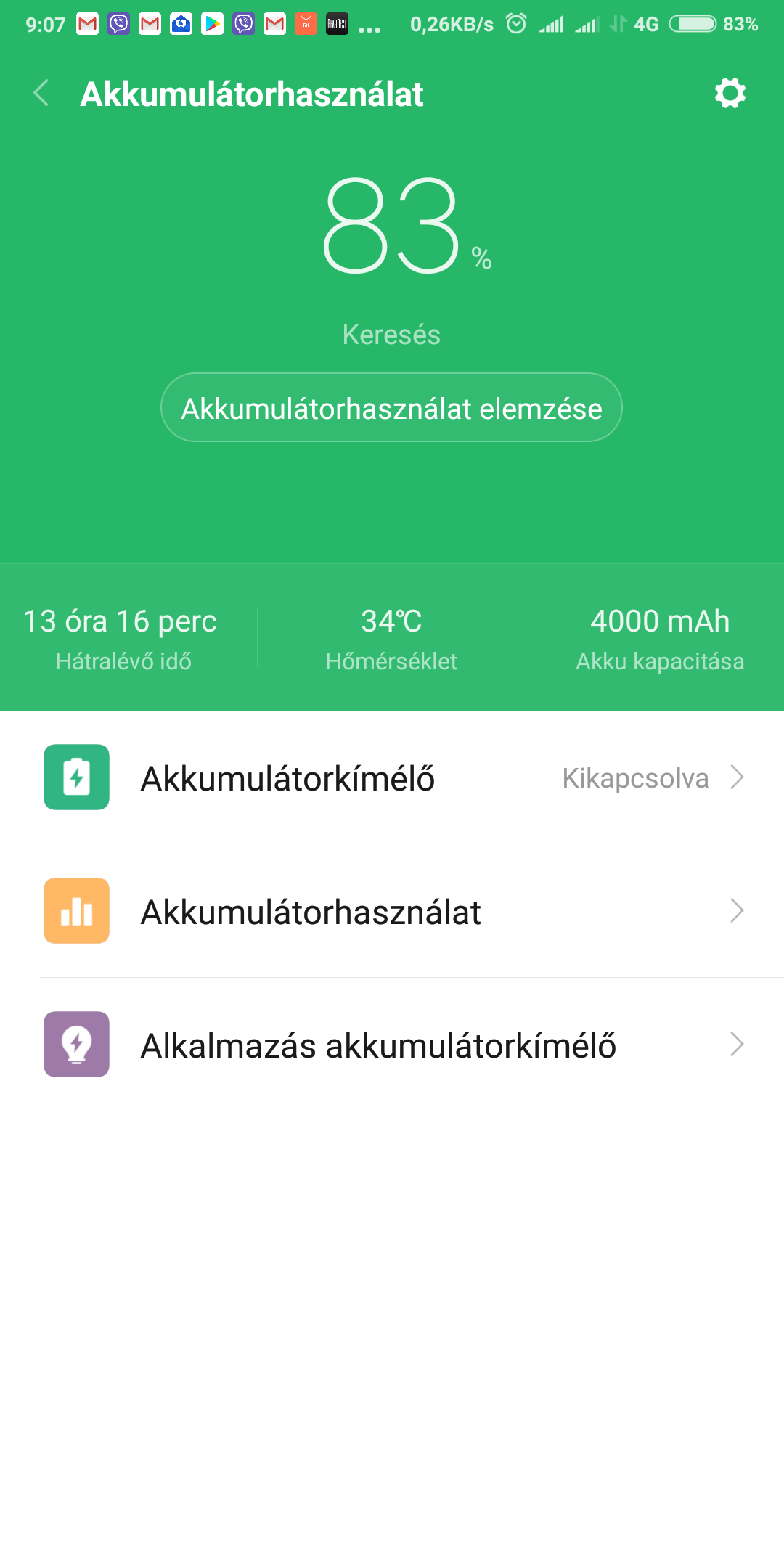Go back from Akkumulátorhasználat screen
Screen dimensions: 784x1568
tap(41, 94)
